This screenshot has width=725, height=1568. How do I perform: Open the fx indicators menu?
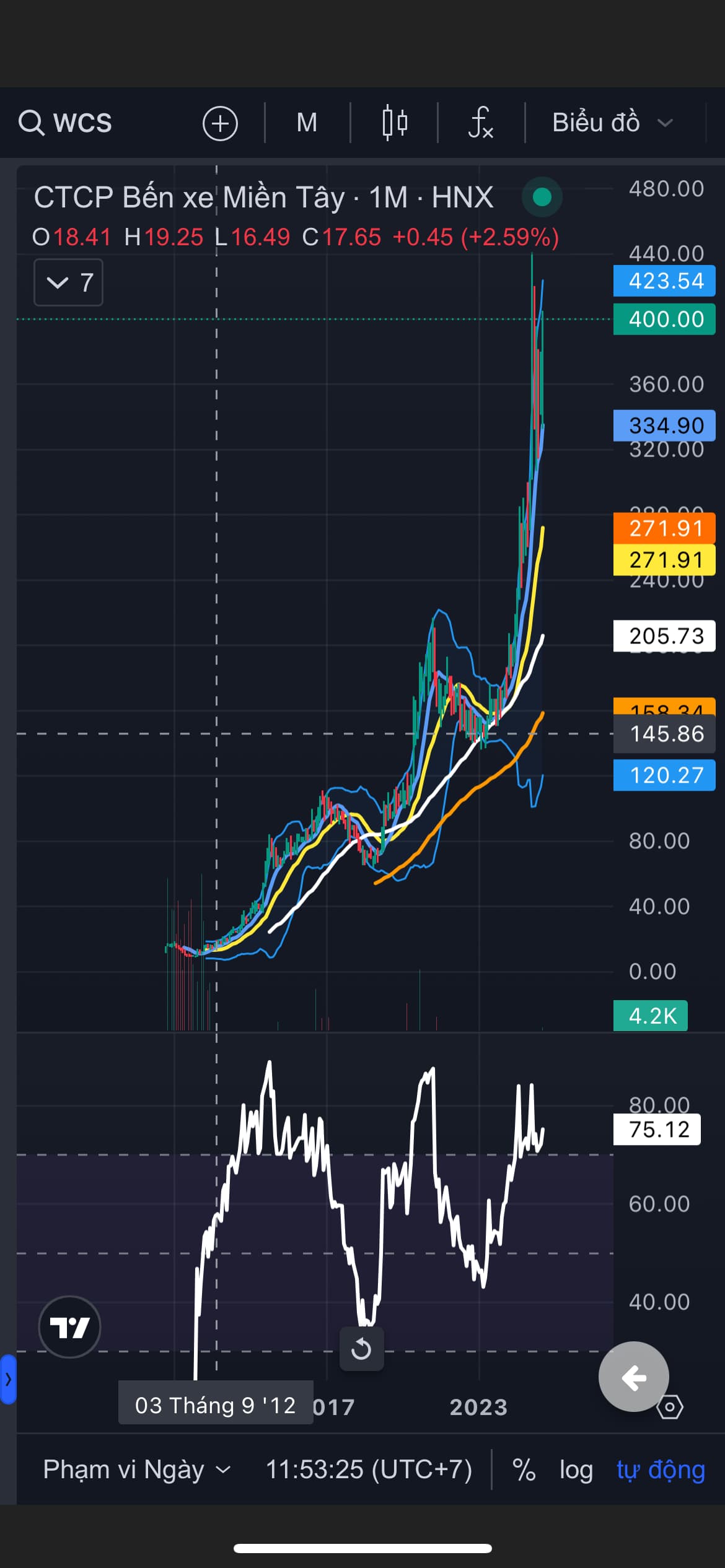481,123
